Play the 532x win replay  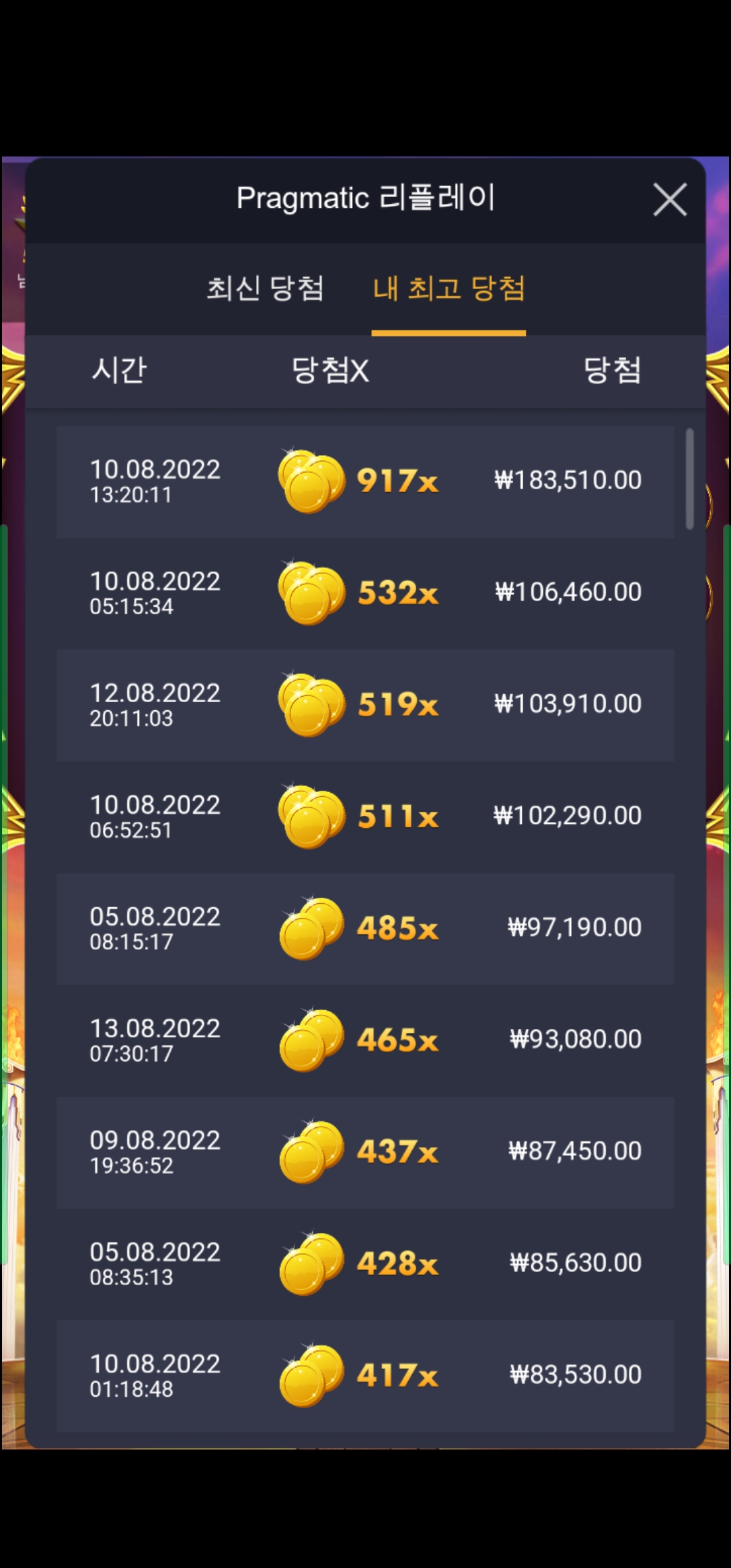coord(365,593)
